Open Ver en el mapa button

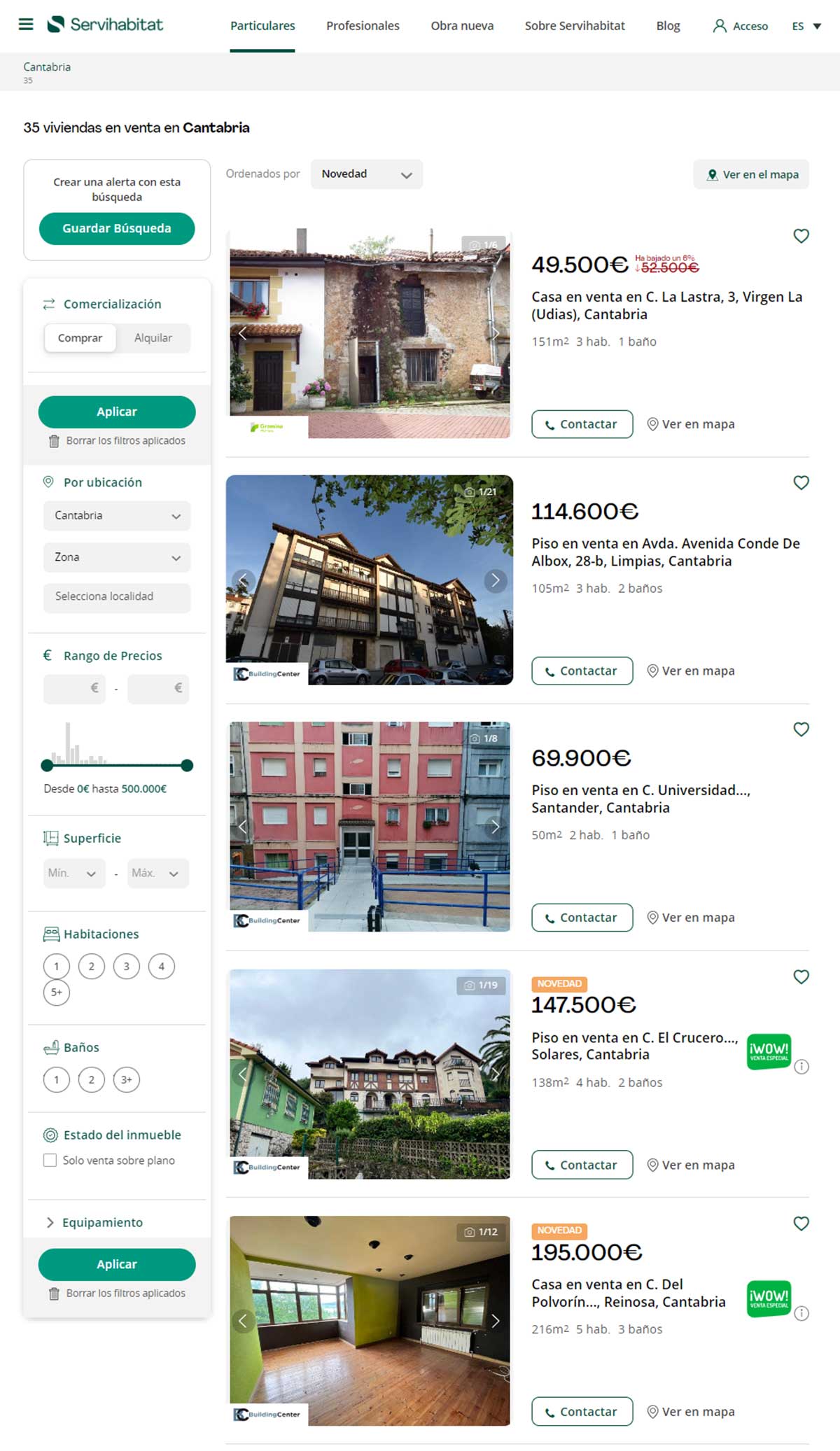click(751, 174)
